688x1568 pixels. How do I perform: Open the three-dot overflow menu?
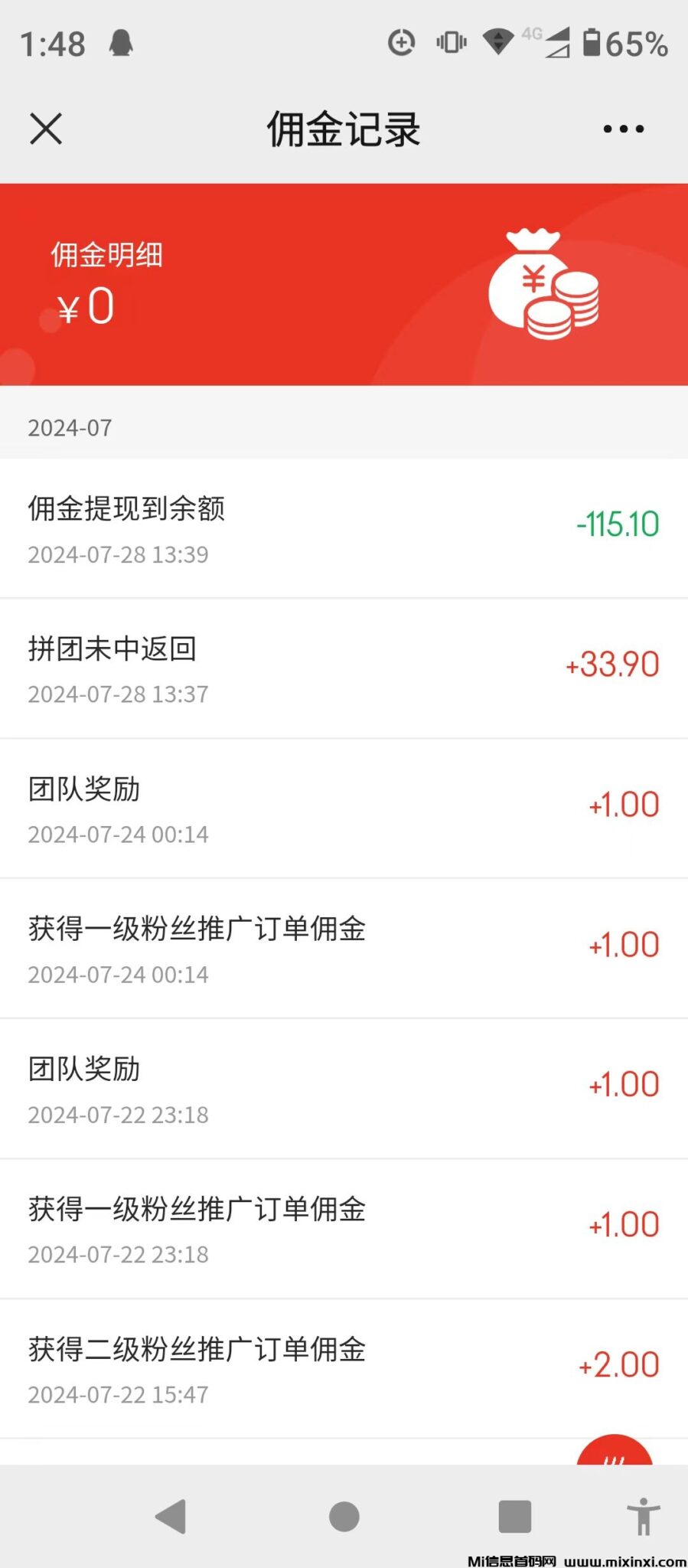tap(621, 128)
